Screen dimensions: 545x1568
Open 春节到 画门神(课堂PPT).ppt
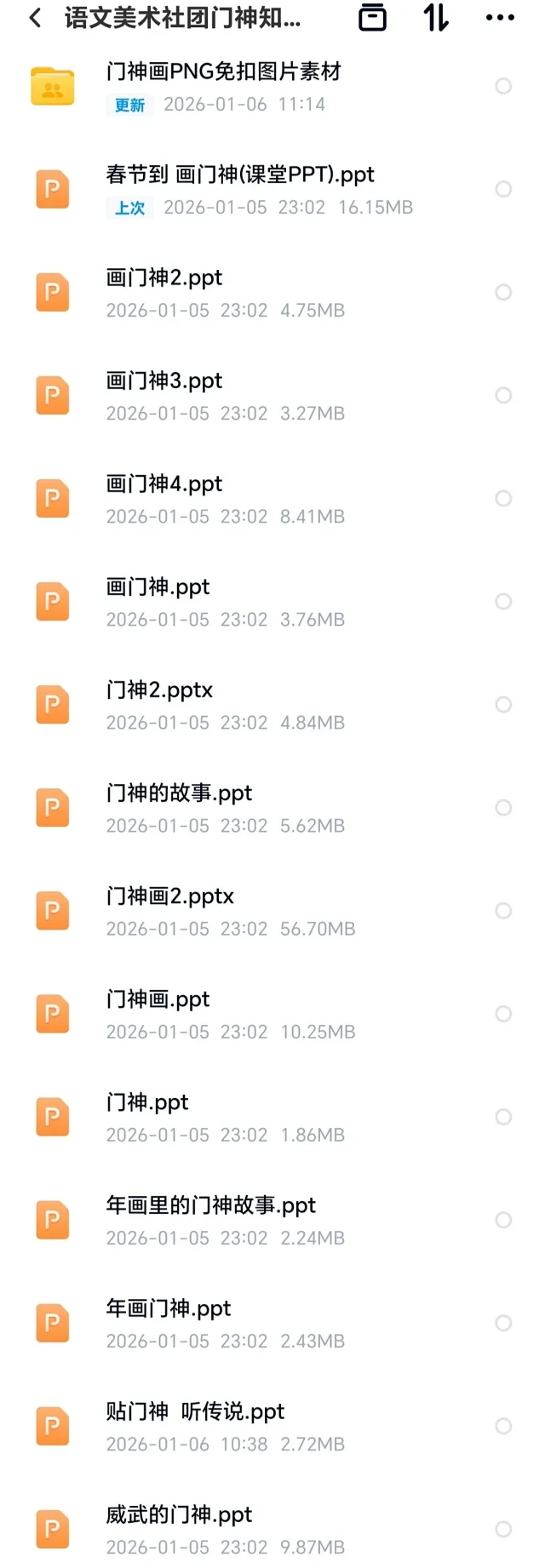[x=239, y=175]
